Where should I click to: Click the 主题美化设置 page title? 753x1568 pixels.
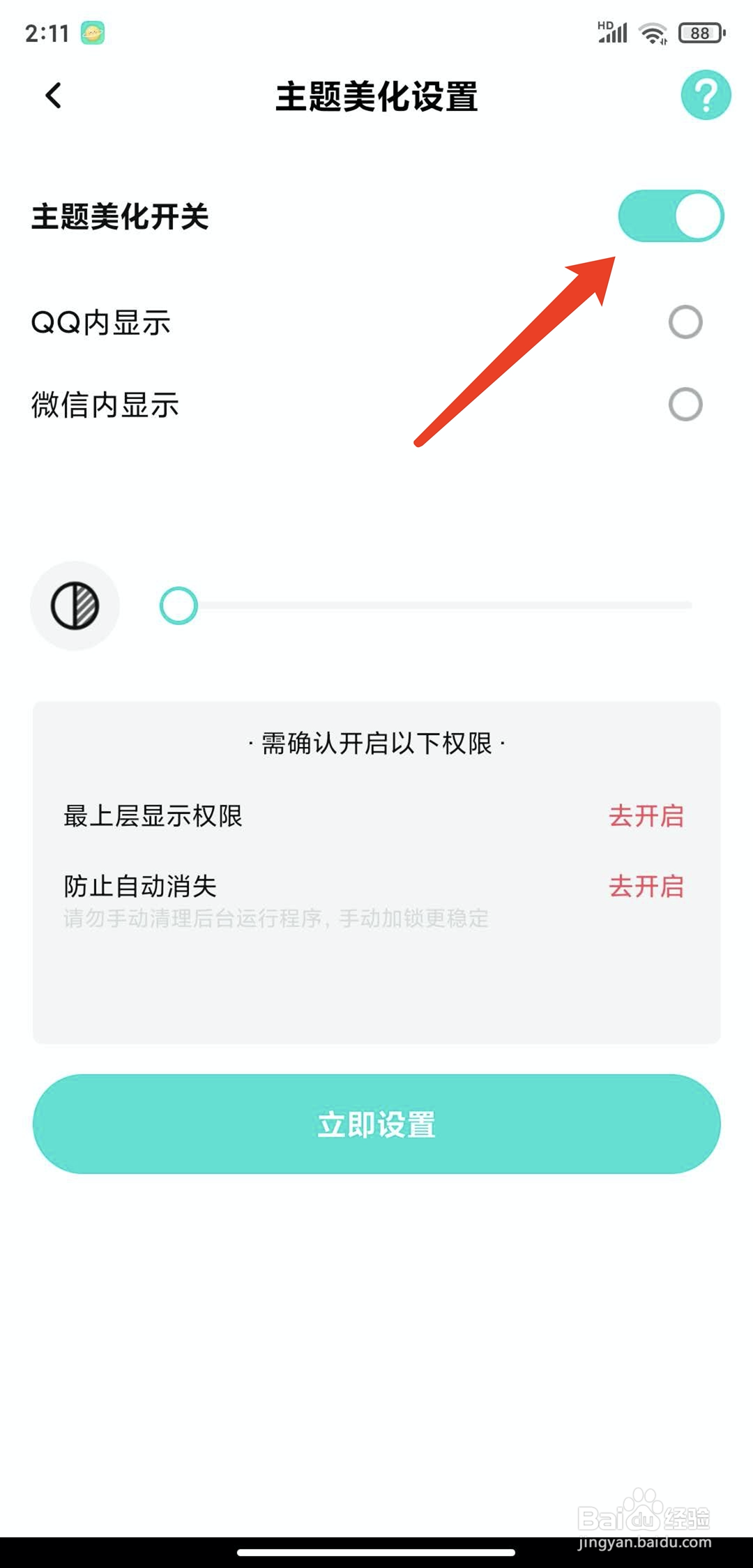pos(376,98)
